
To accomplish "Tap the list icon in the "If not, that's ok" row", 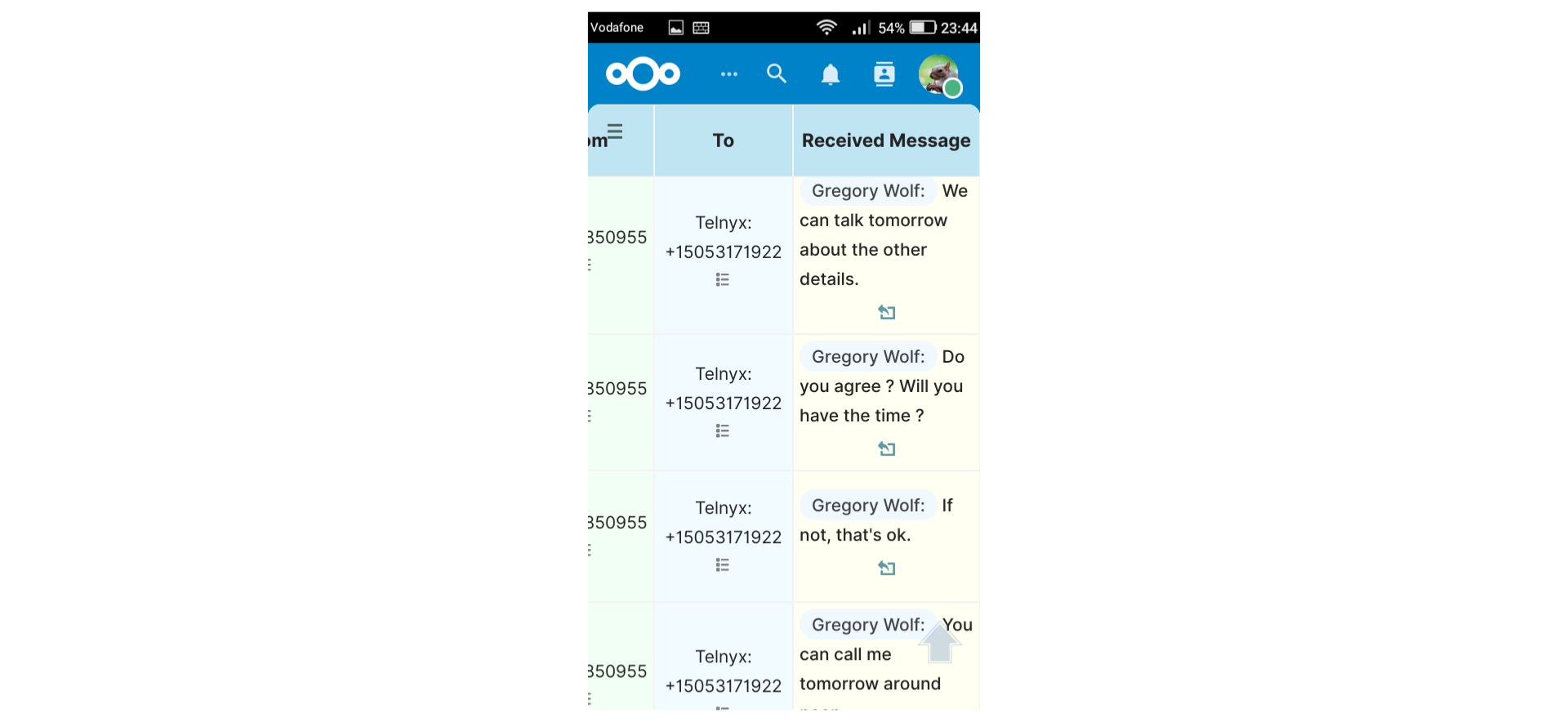I will [x=723, y=564].
